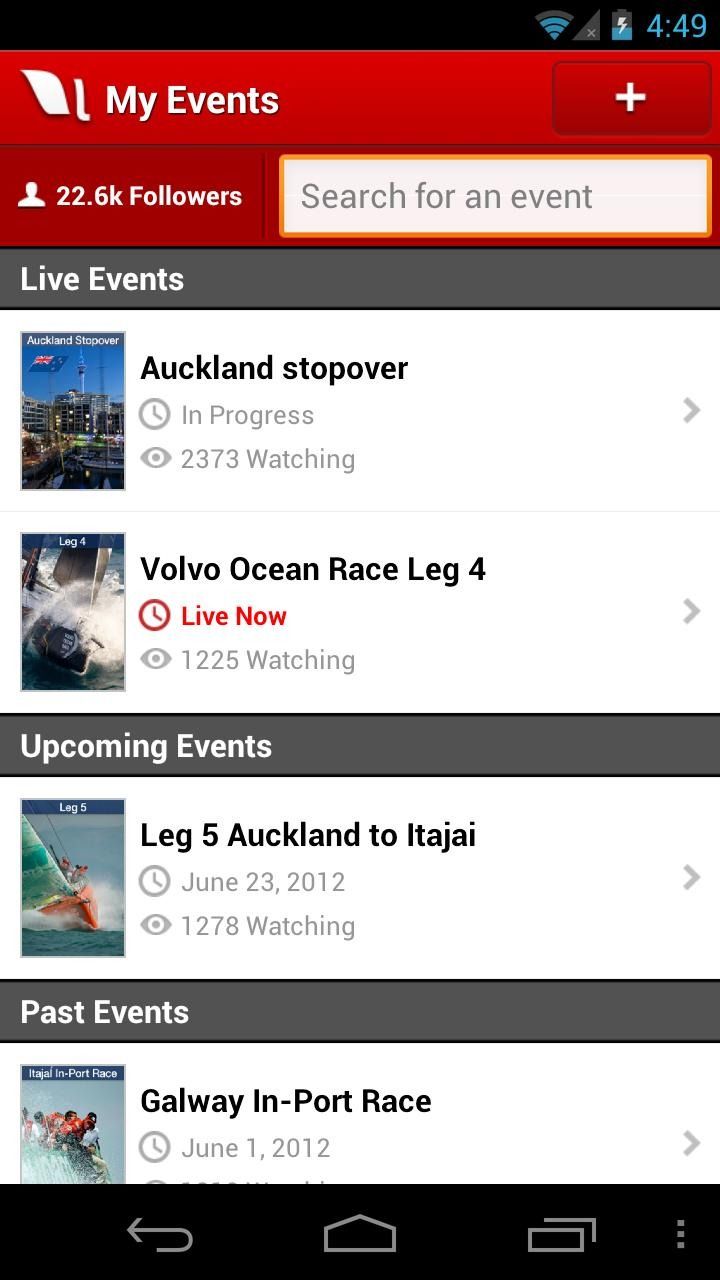This screenshot has height=1280, width=720.
Task: Tap the clock icon next to In Progress
Action: pyautogui.click(x=155, y=414)
